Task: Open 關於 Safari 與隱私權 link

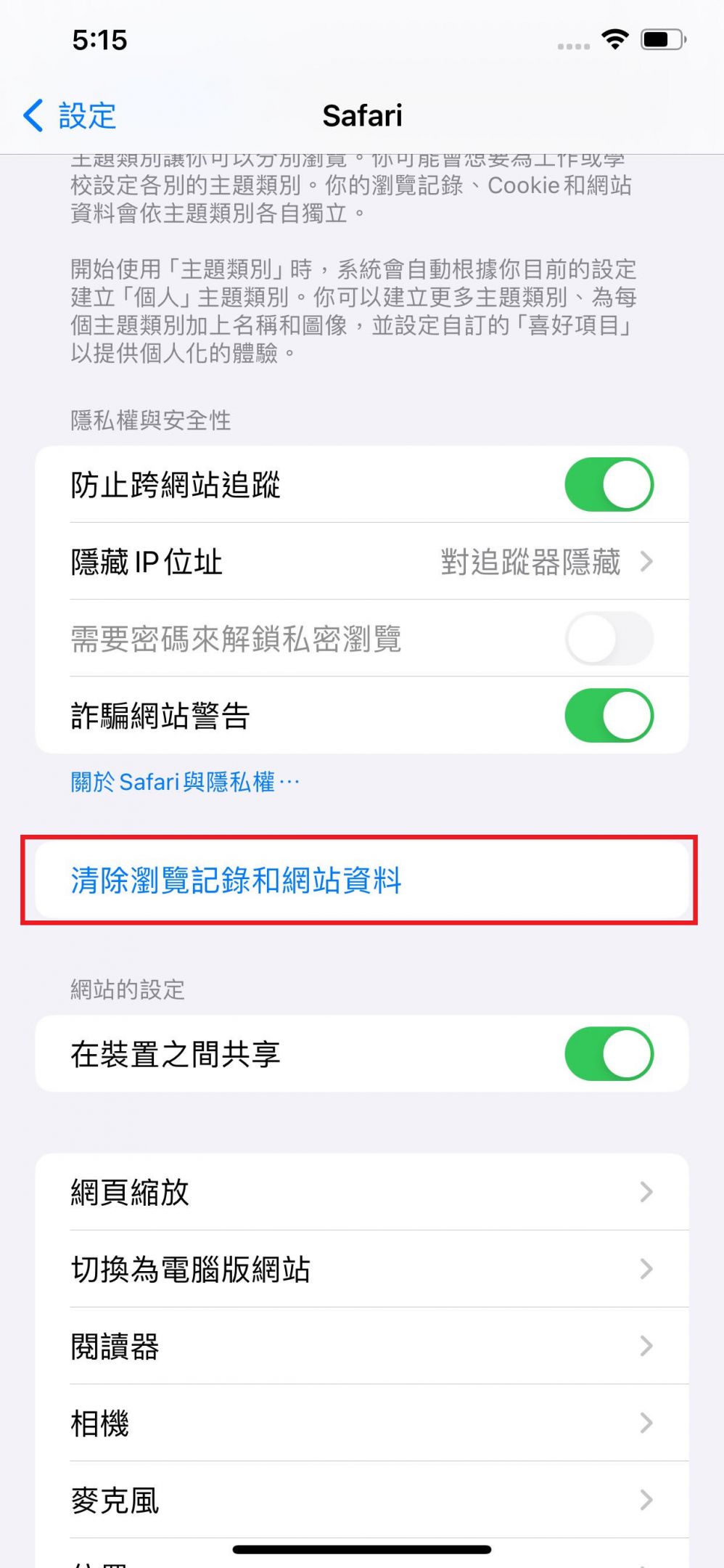Action: (x=184, y=782)
